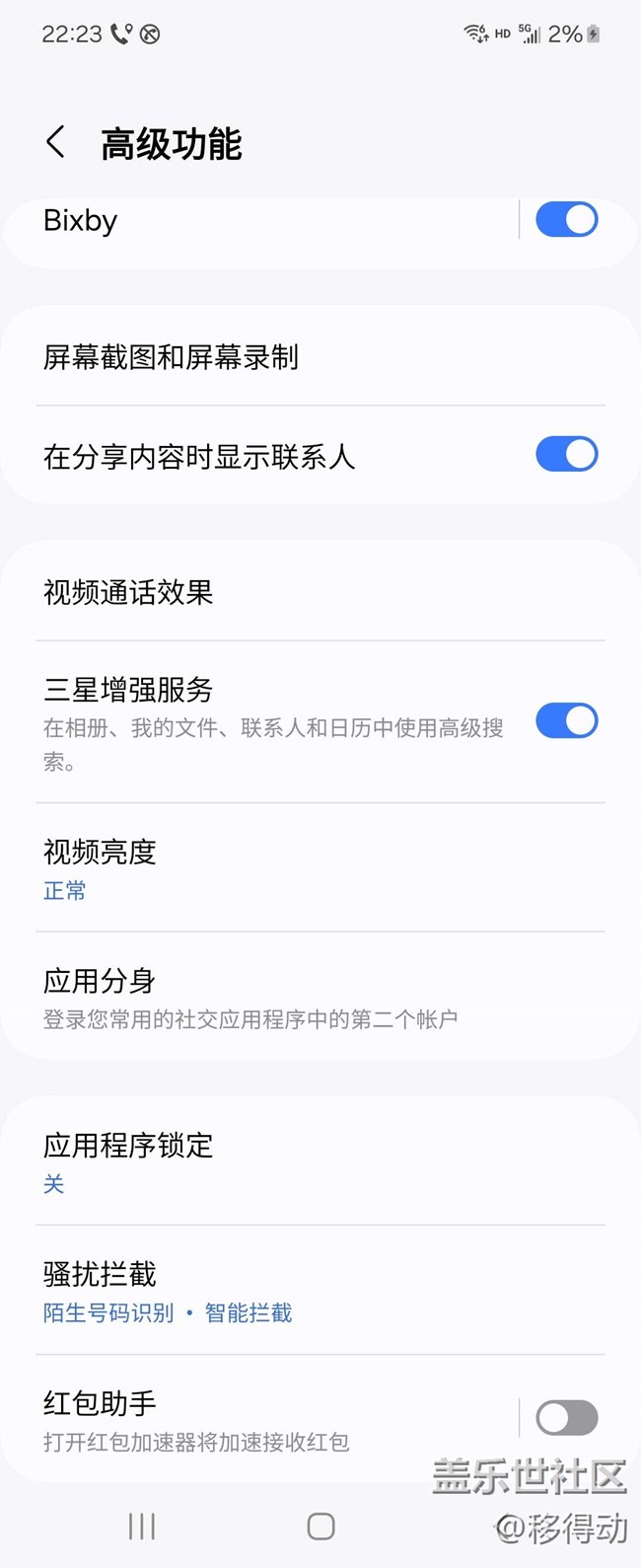Viewport: 641px width, 1568px height.
Task: Open 视频亮度 setting
Action: pos(296,868)
